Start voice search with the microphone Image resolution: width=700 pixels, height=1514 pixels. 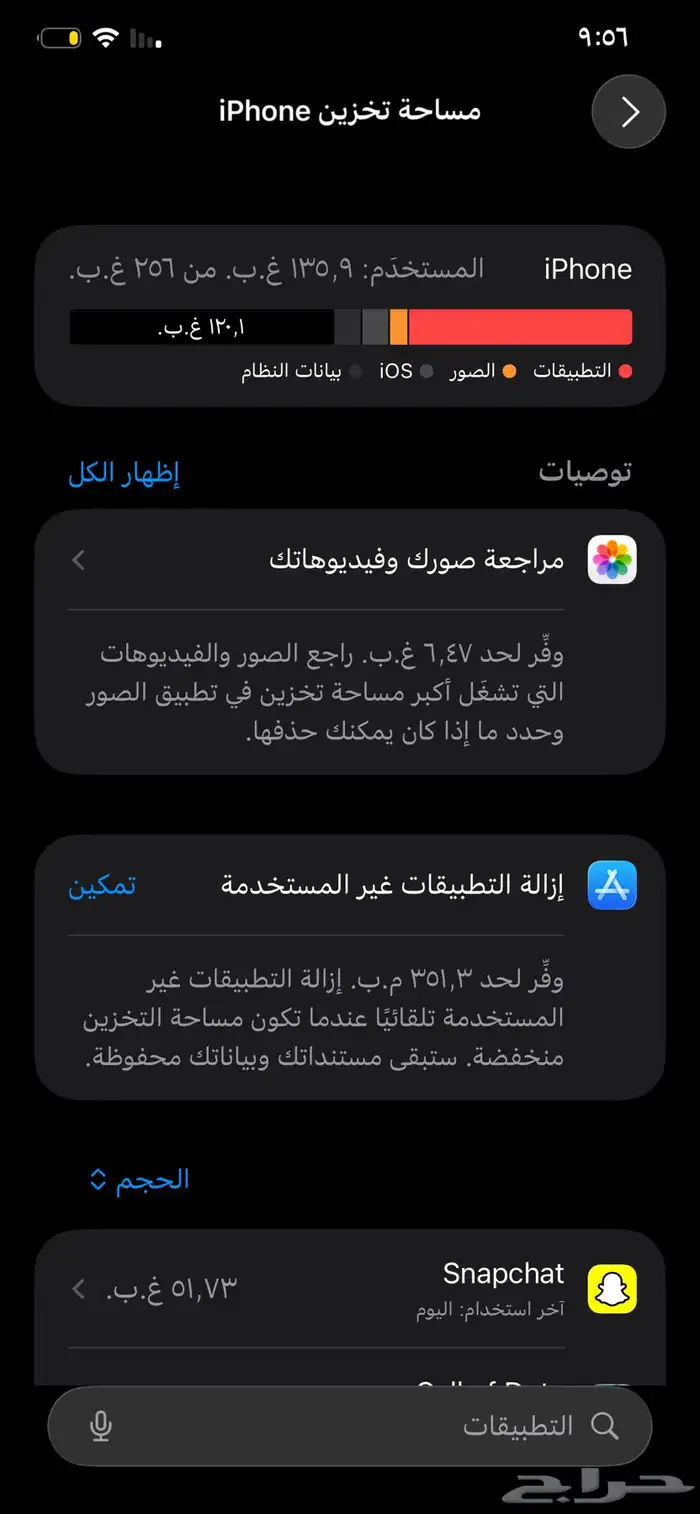point(100,1426)
